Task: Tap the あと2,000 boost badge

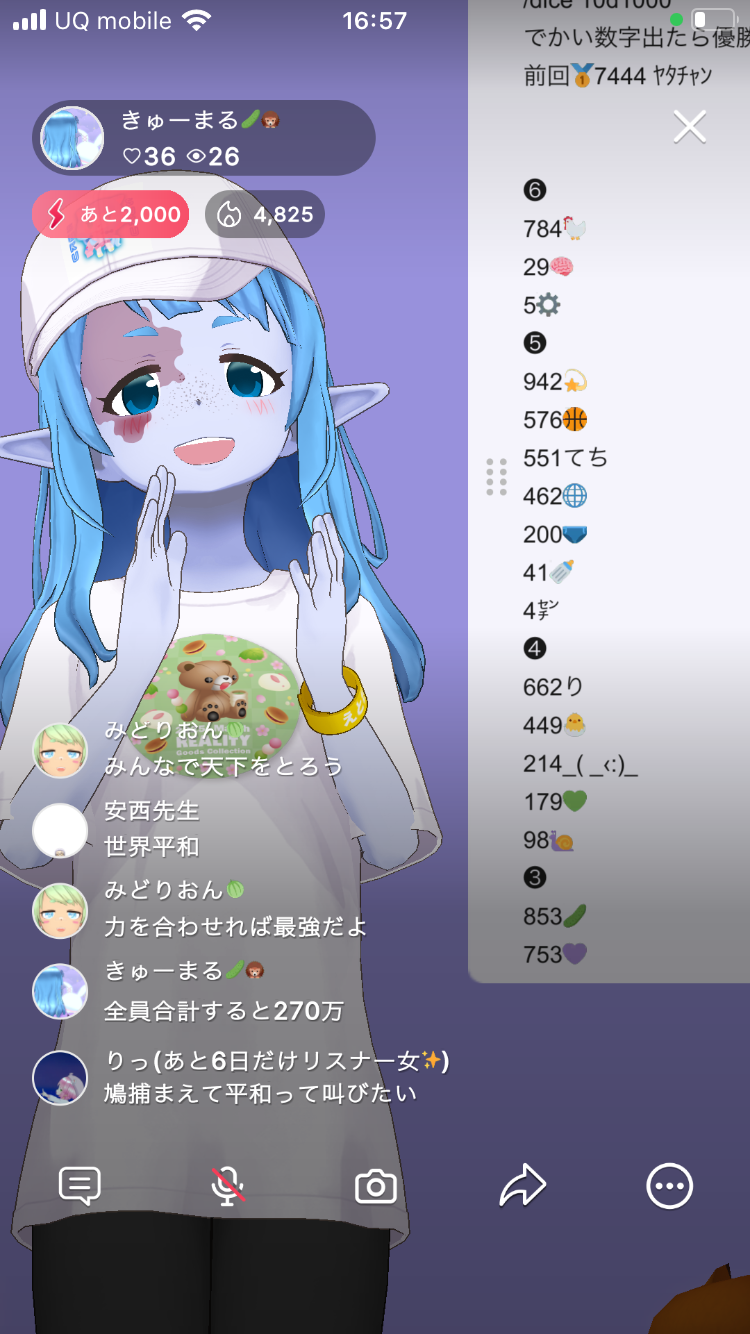Action: (110, 214)
